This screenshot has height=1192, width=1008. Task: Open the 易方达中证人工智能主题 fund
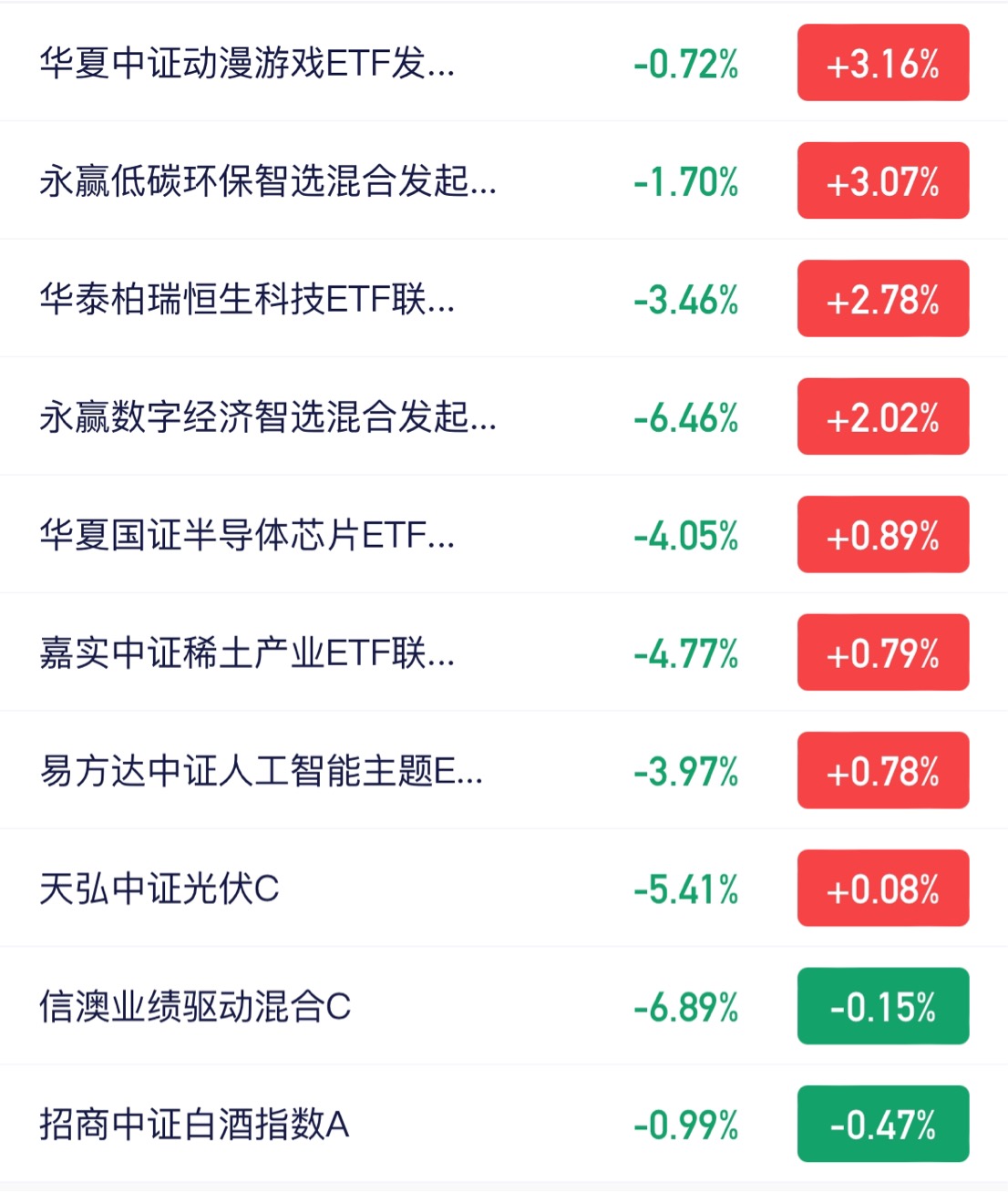pyautogui.click(x=504, y=770)
